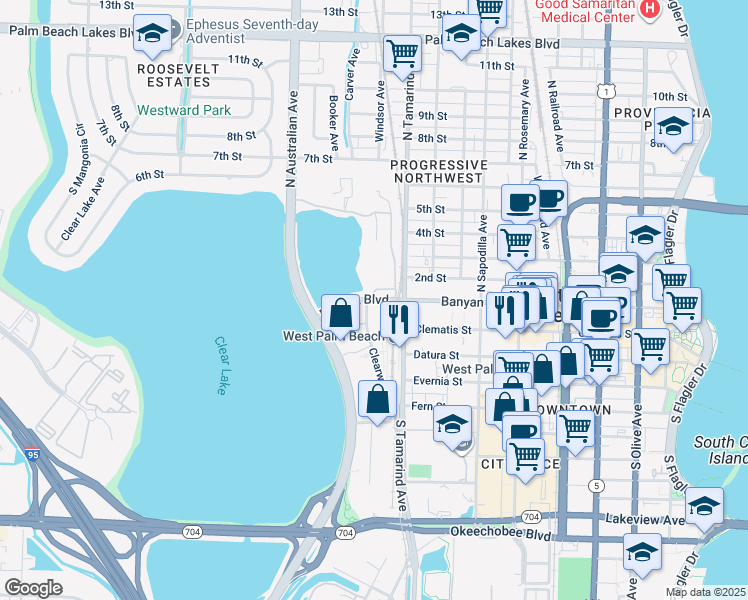Screen dimensions: 748x600
Task: Tap the shopping cart marker near 4th St
Action: click(516, 241)
